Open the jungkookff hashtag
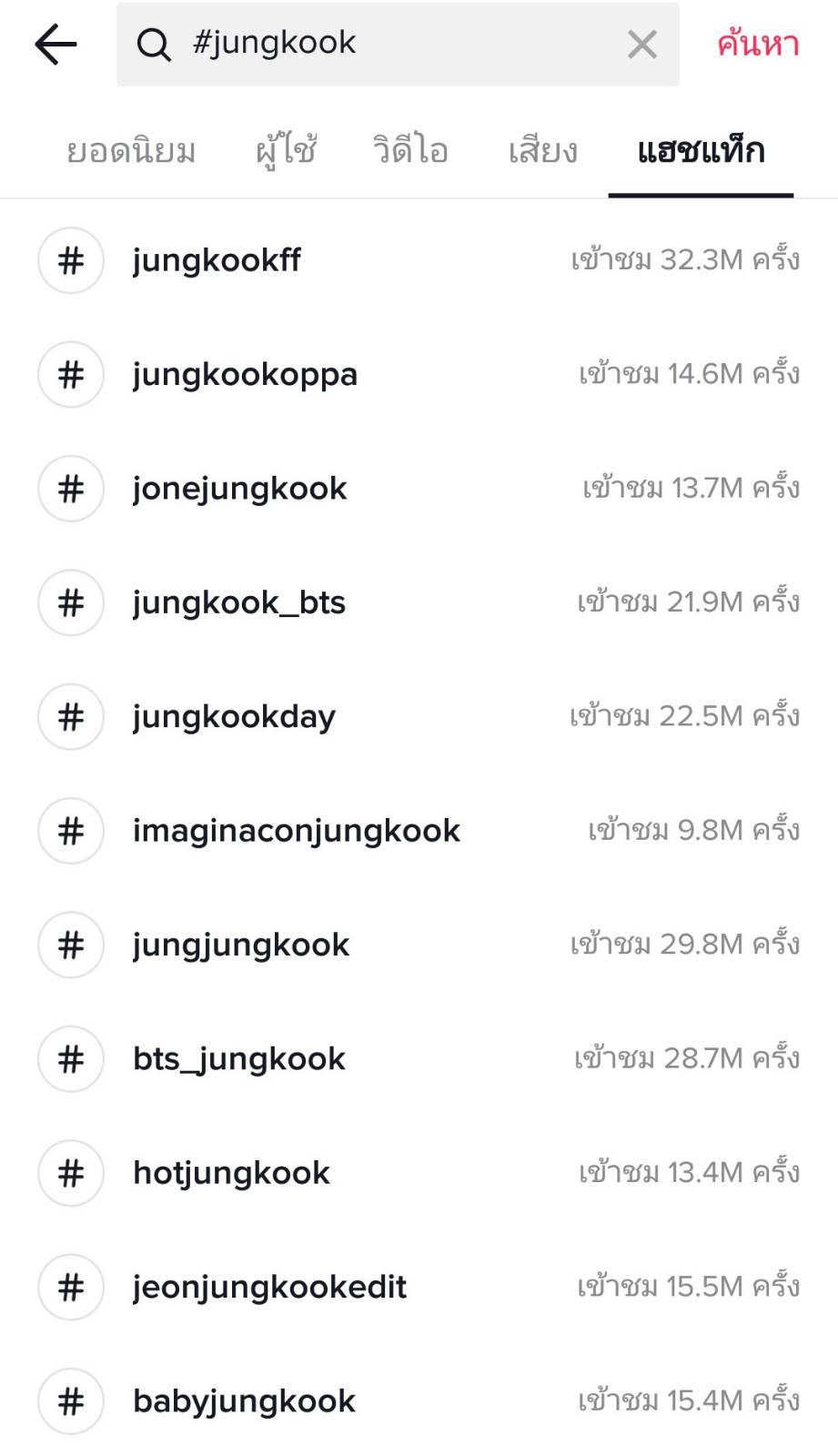Viewport: 838px width, 1456px height. coord(419,260)
